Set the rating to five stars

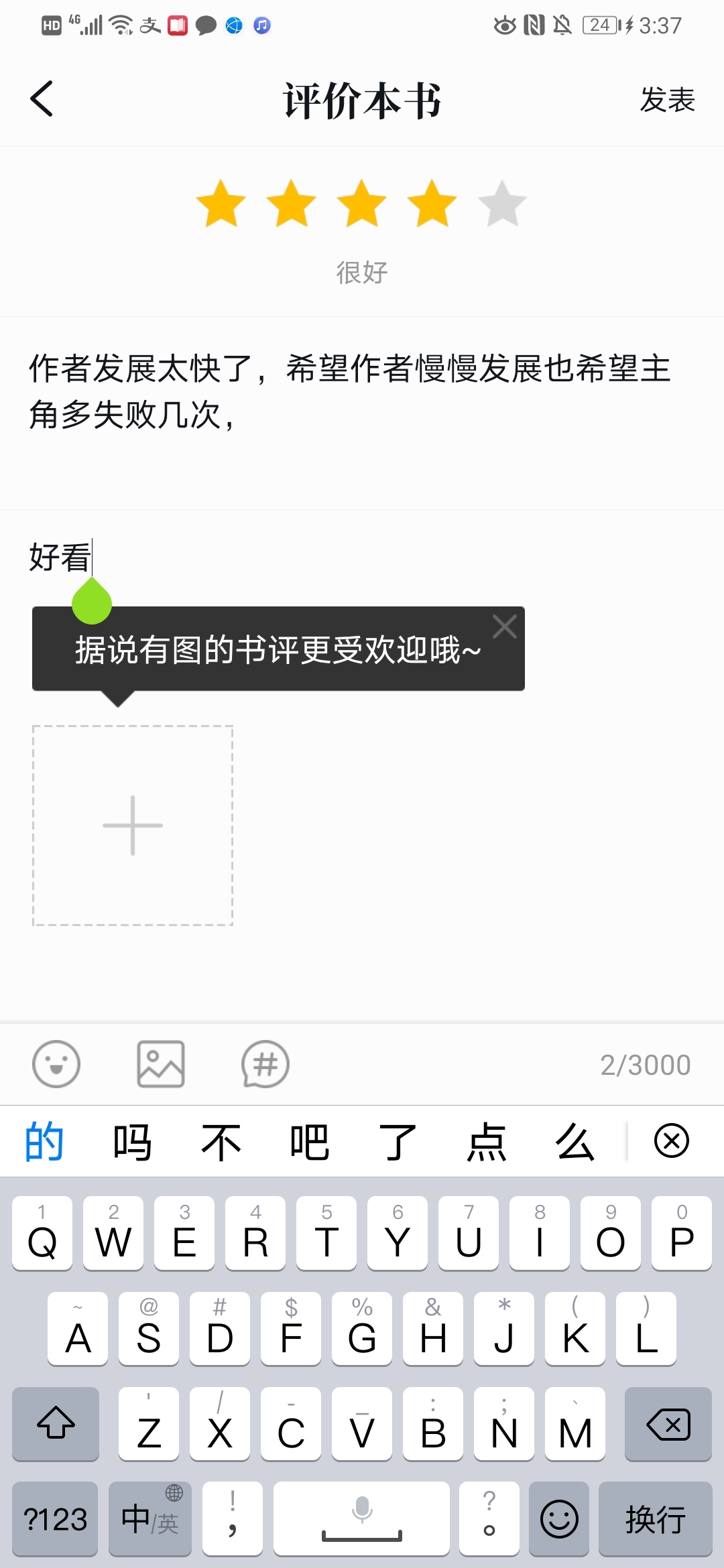click(x=502, y=204)
